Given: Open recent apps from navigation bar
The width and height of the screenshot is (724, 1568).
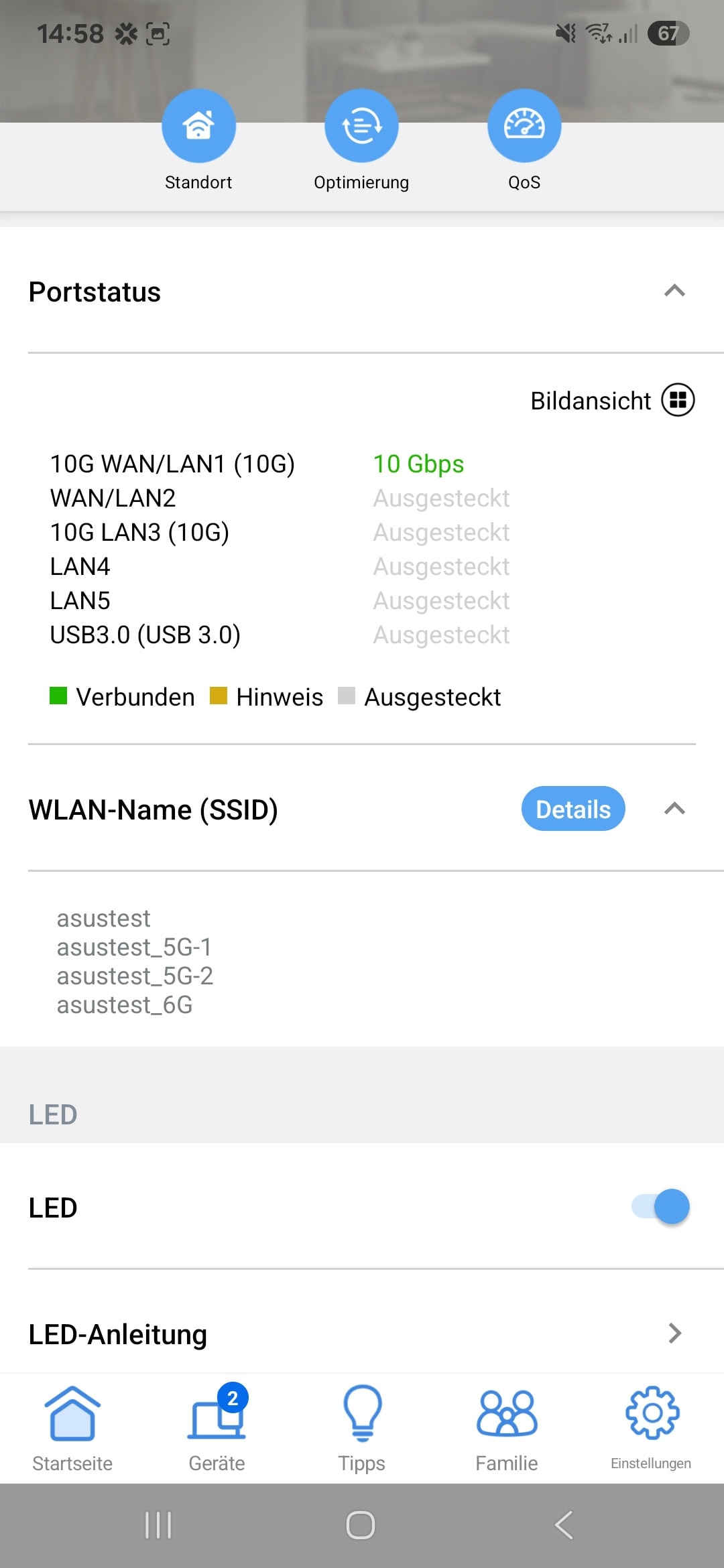Looking at the screenshot, I should click(x=158, y=1525).
